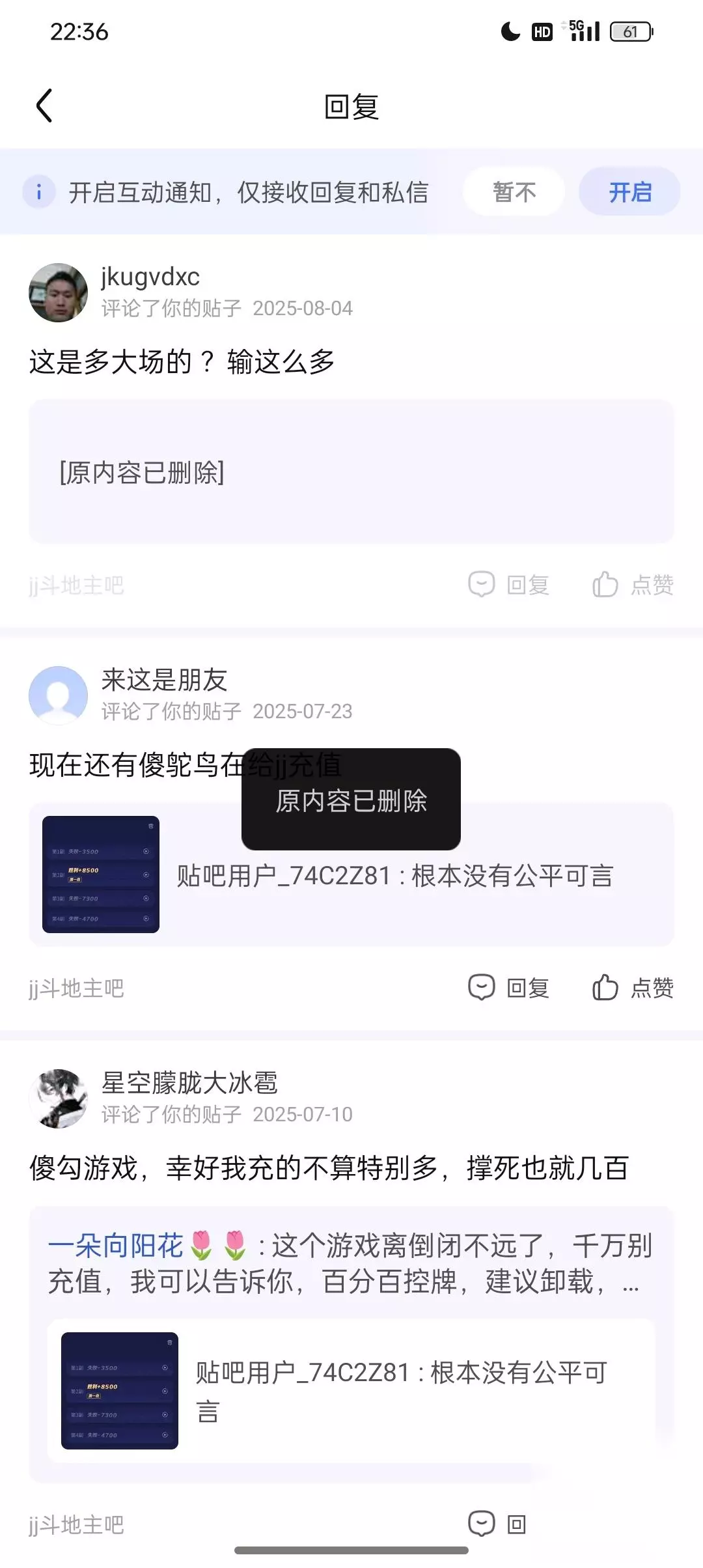Like 来这是朋友's comment
The height and width of the screenshot is (1568, 703).
coord(633,988)
